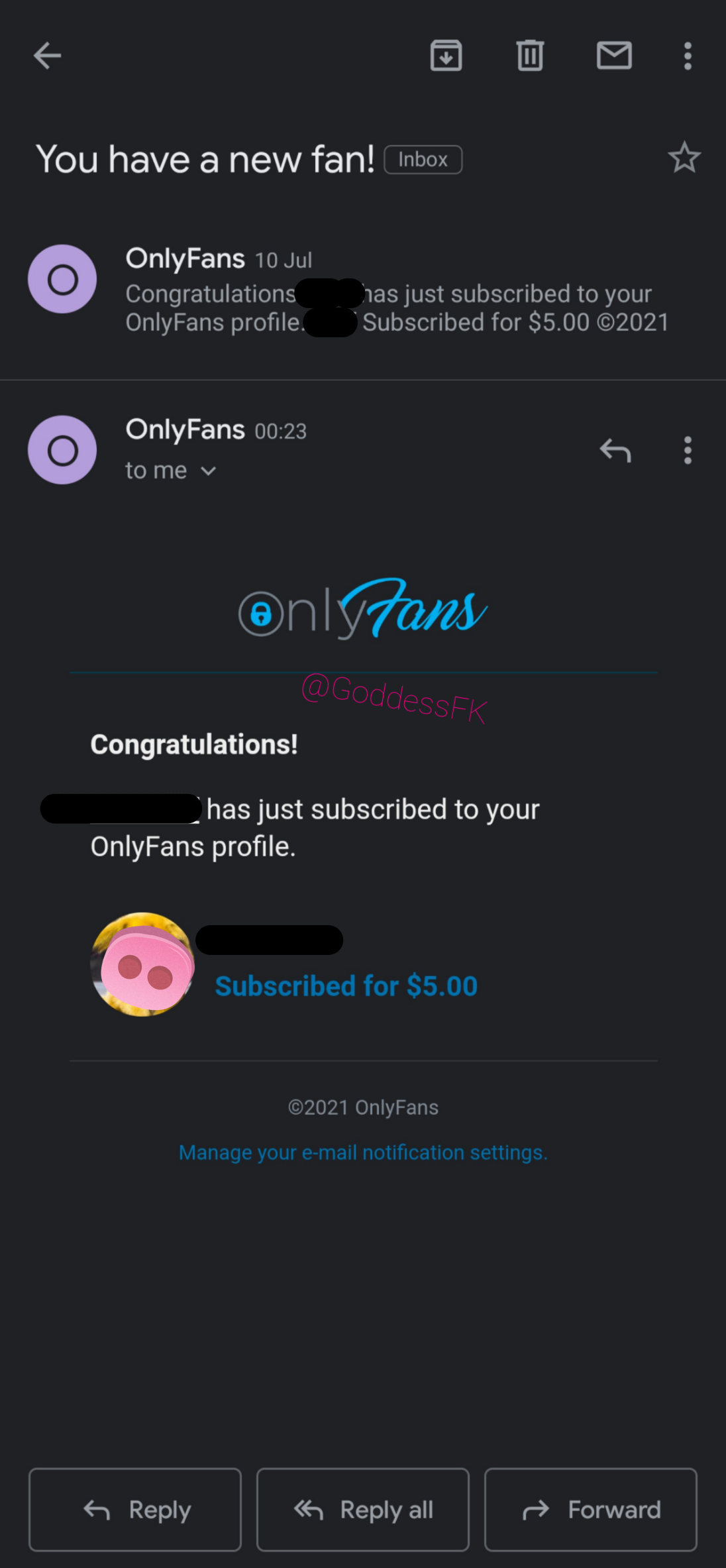Open e-mail notification settings link
The height and width of the screenshot is (1568, 726).
(363, 1152)
